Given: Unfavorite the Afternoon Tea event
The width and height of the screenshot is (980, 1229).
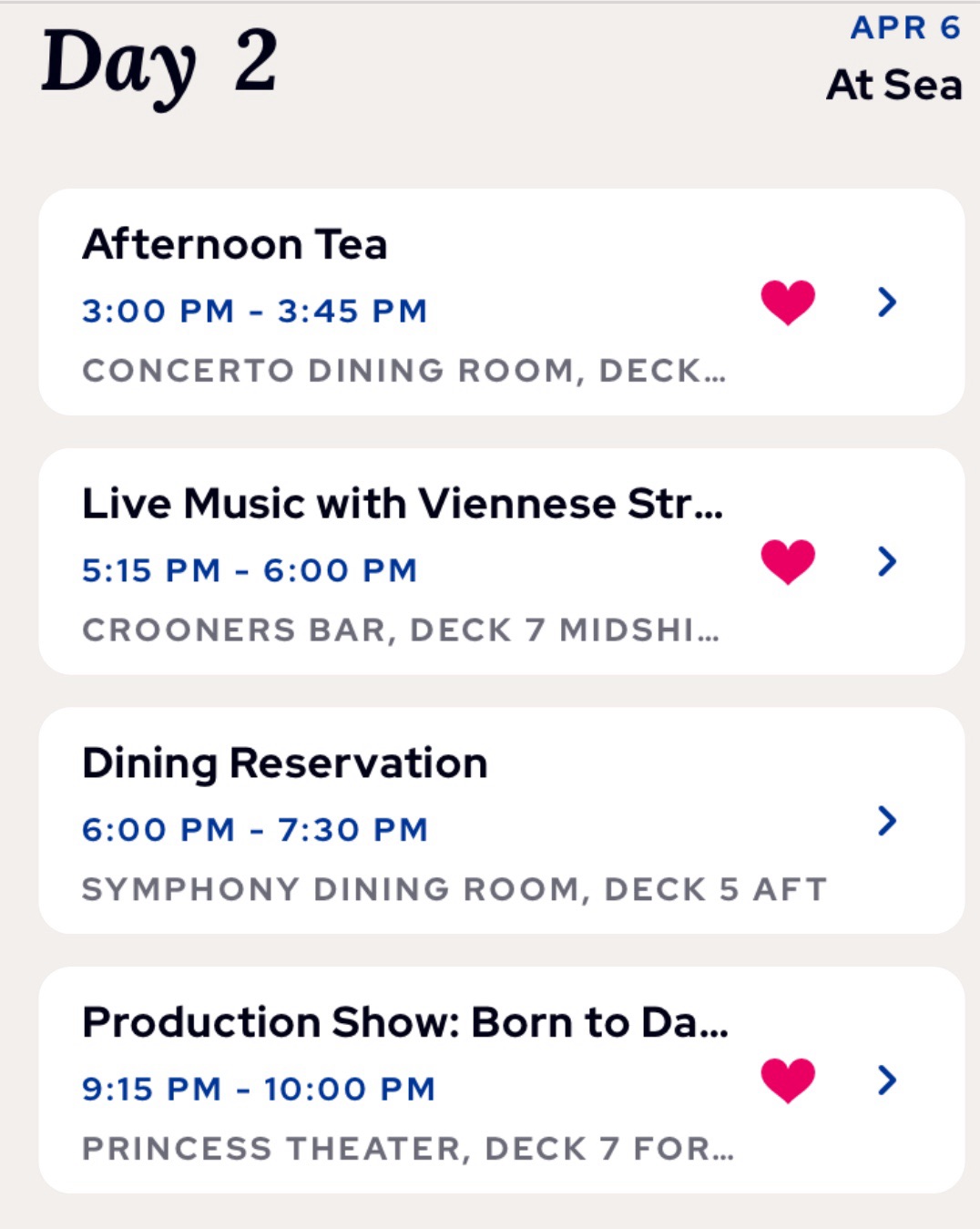Looking at the screenshot, I should point(788,302).
